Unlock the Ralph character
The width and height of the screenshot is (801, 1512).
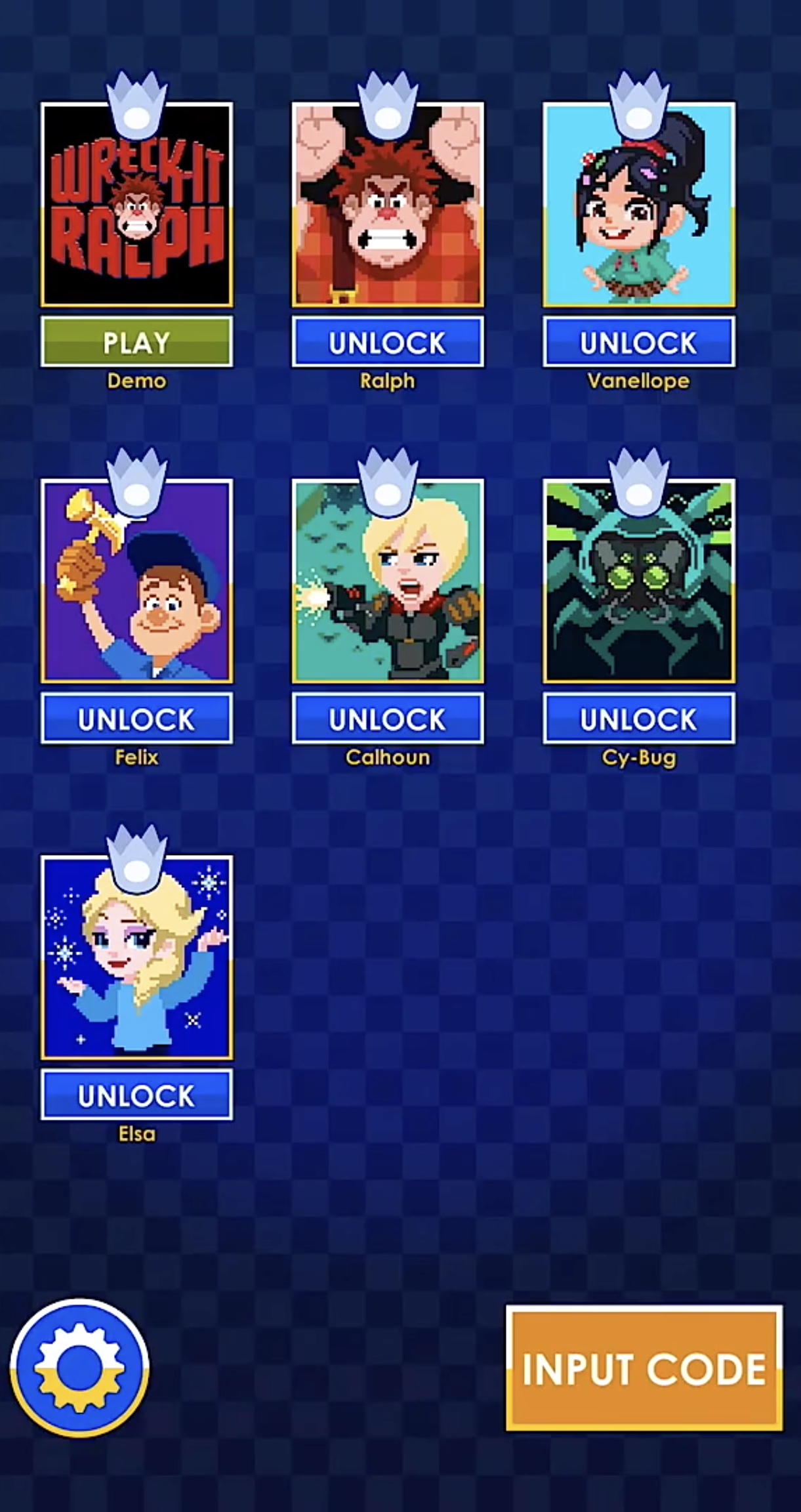(x=388, y=342)
